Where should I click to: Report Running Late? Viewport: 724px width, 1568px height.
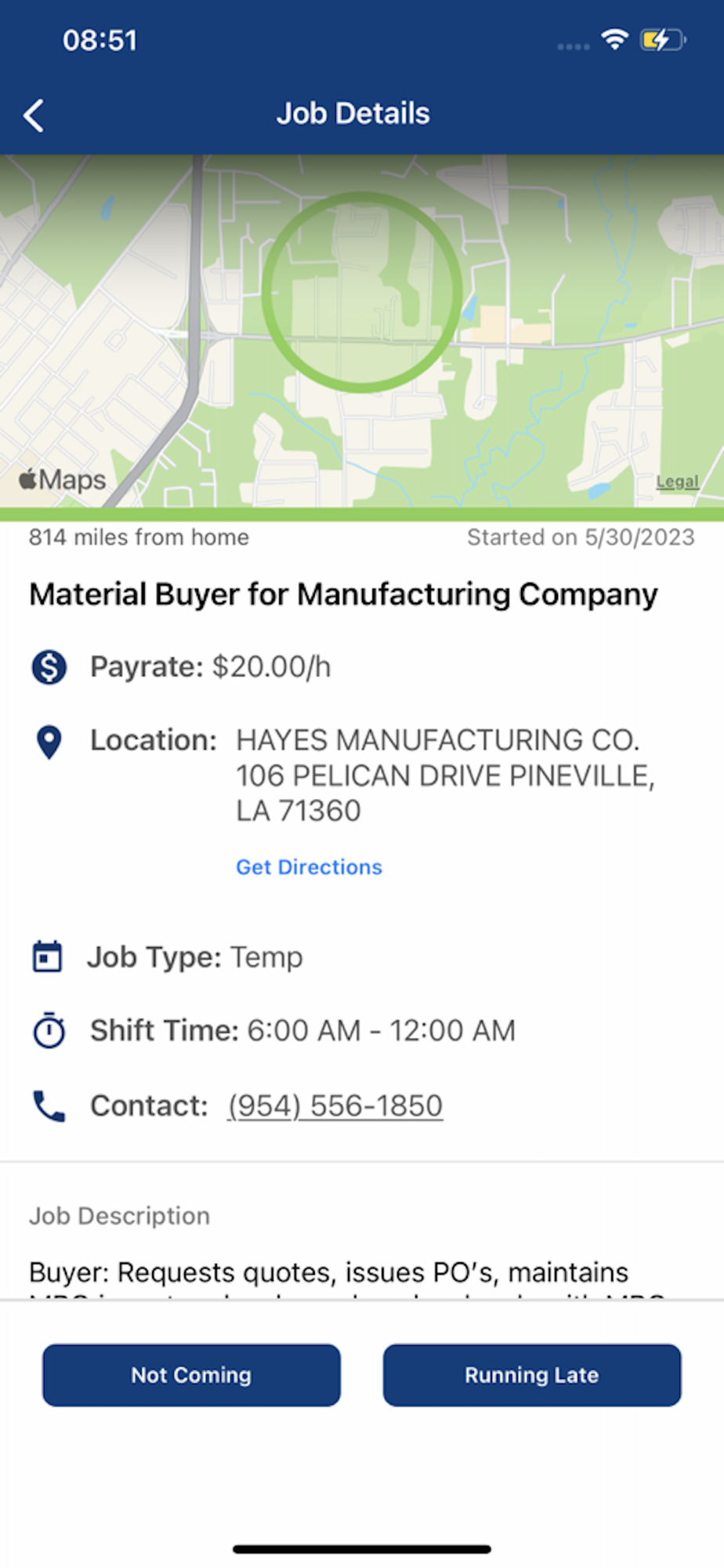(532, 1375)
